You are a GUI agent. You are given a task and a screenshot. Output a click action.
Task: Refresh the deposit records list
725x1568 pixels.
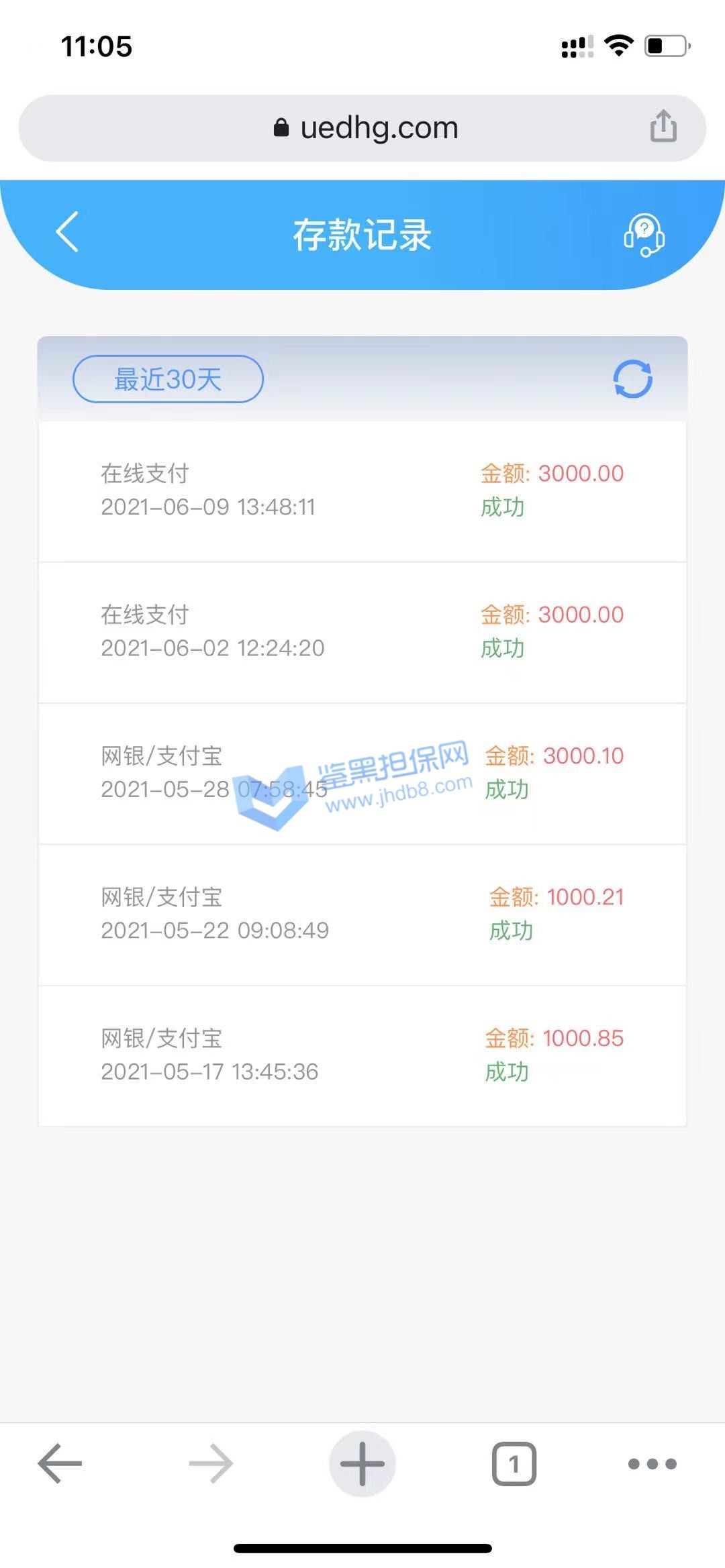point(632,379)
